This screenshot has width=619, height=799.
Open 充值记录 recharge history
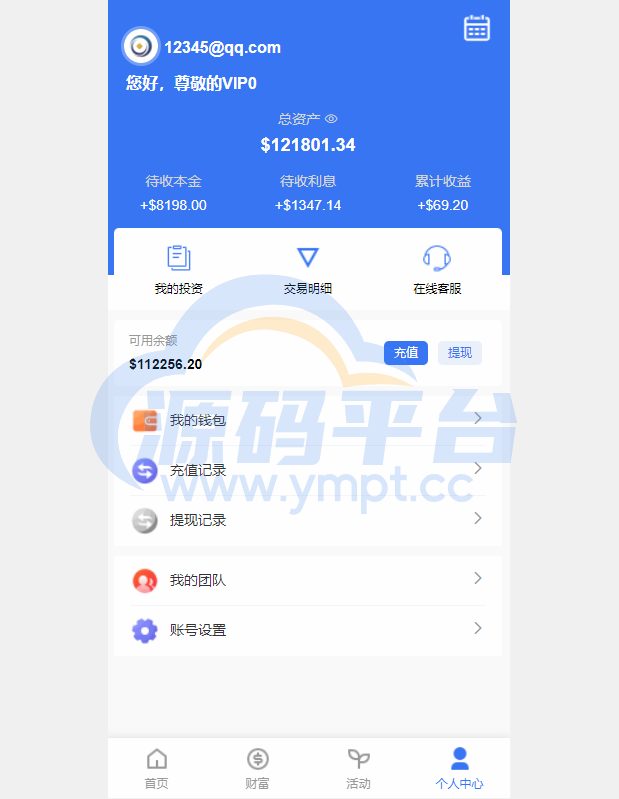(308, 470)
